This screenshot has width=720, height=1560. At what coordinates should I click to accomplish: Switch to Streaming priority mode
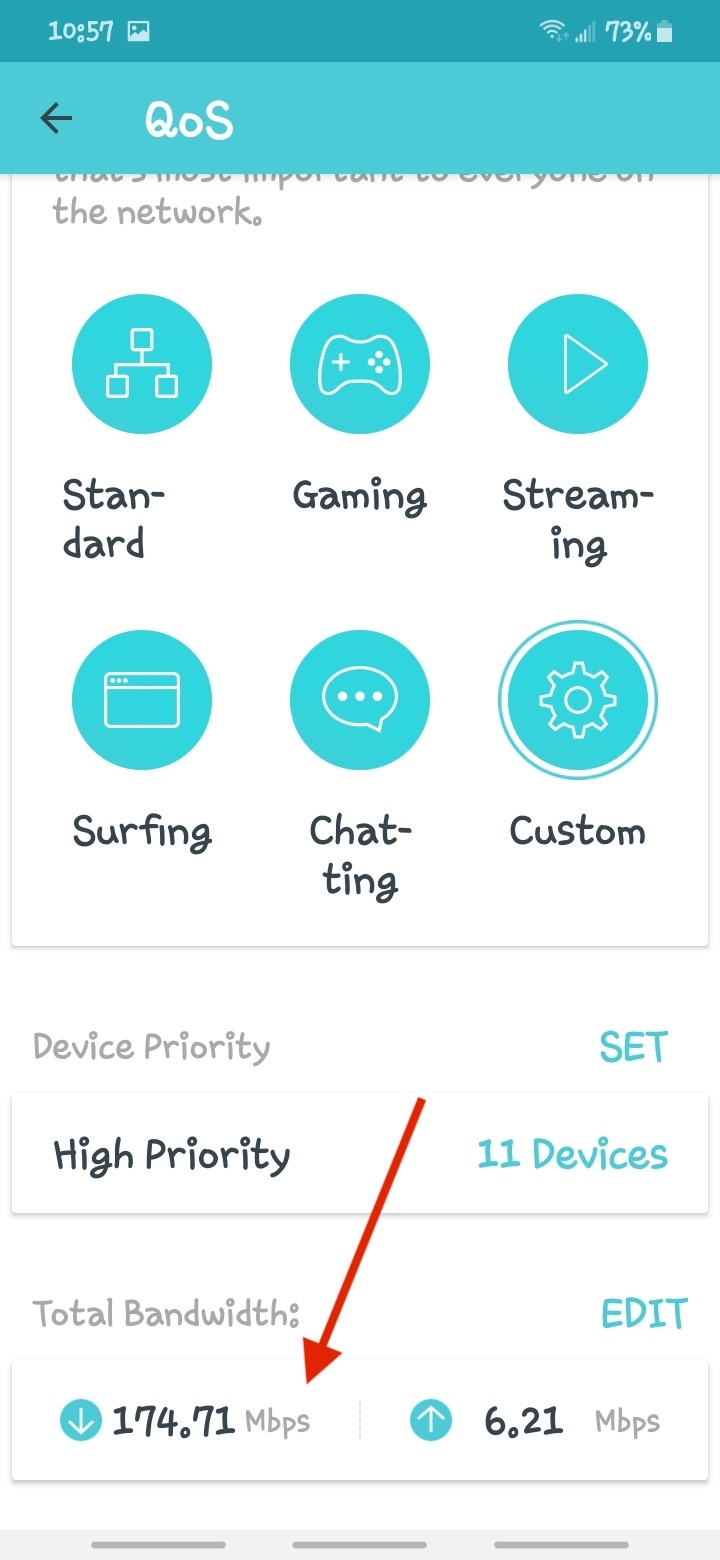(578, 365)
